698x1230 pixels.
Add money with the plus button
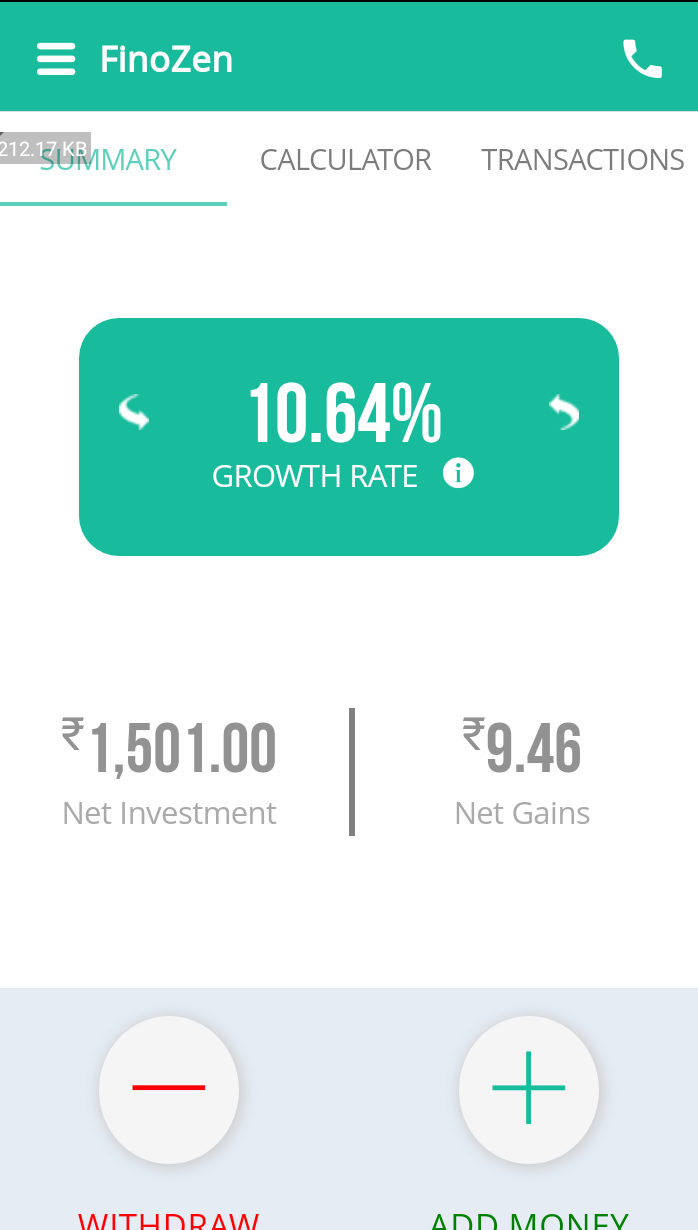point(528,1087)
